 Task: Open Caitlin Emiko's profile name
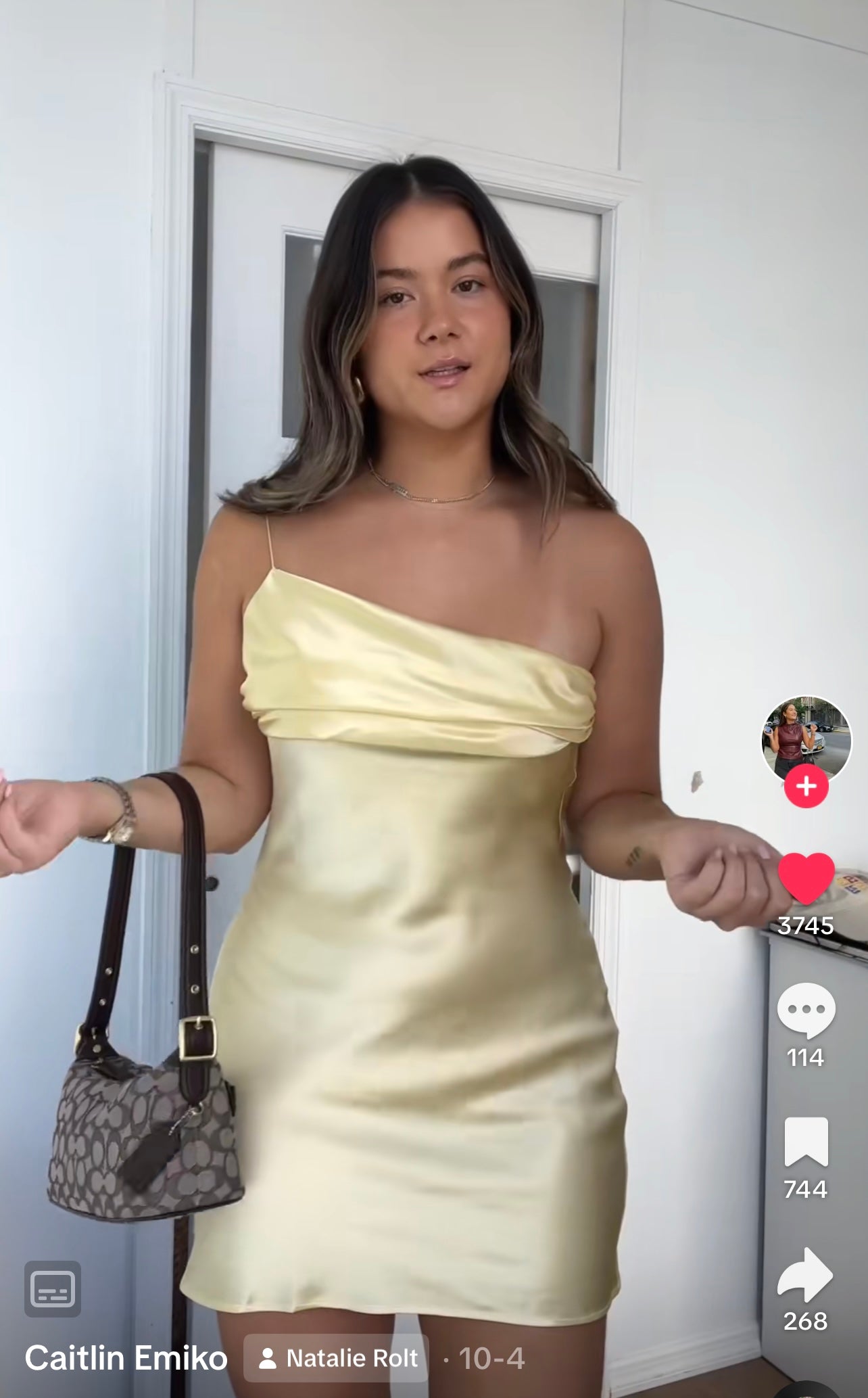click(x=126, y=1358)
